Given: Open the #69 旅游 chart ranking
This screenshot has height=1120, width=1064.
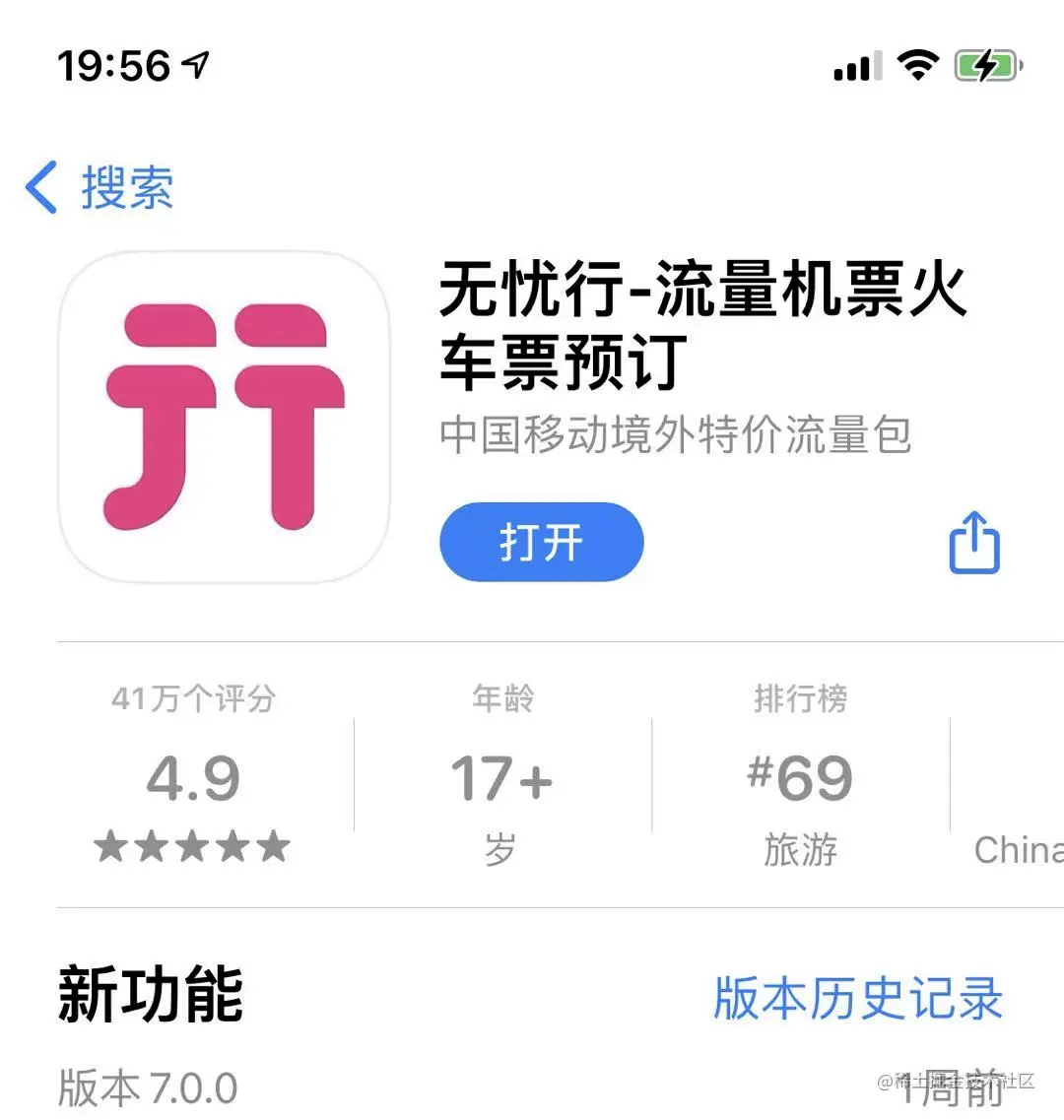Looking at the screenshot, I should click(800, 778).
